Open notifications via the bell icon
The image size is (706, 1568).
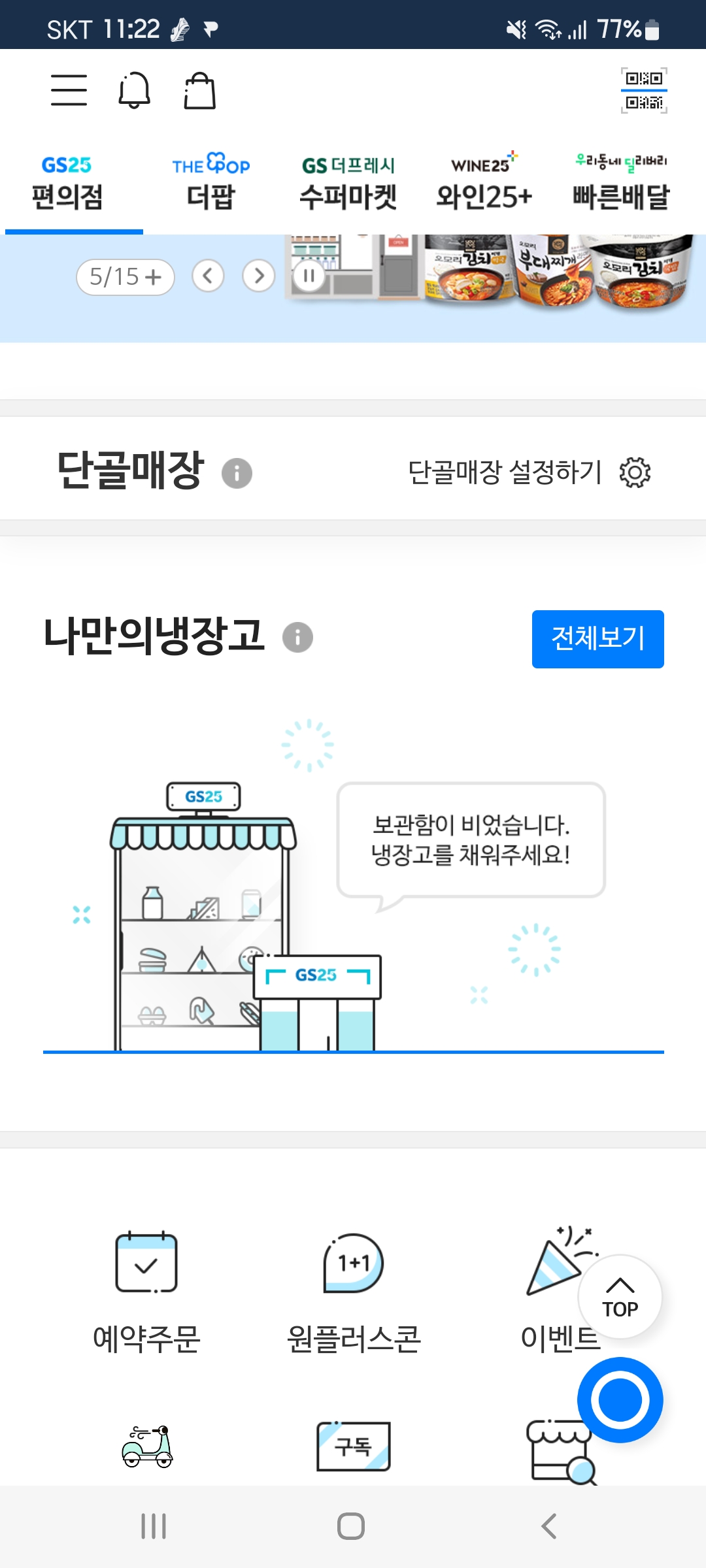(135, 91)
